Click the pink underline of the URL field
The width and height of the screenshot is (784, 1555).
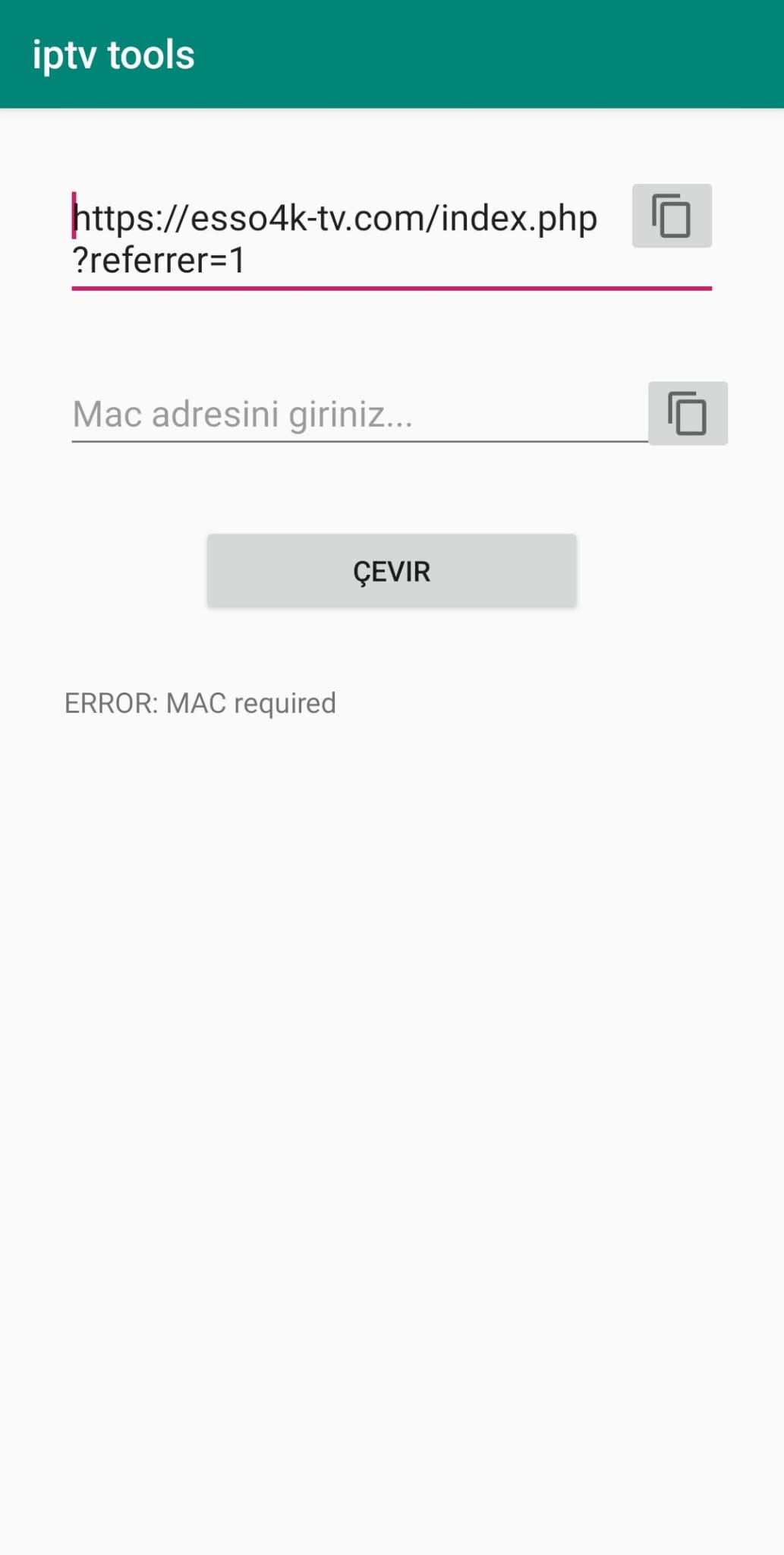tap(392, 289)
